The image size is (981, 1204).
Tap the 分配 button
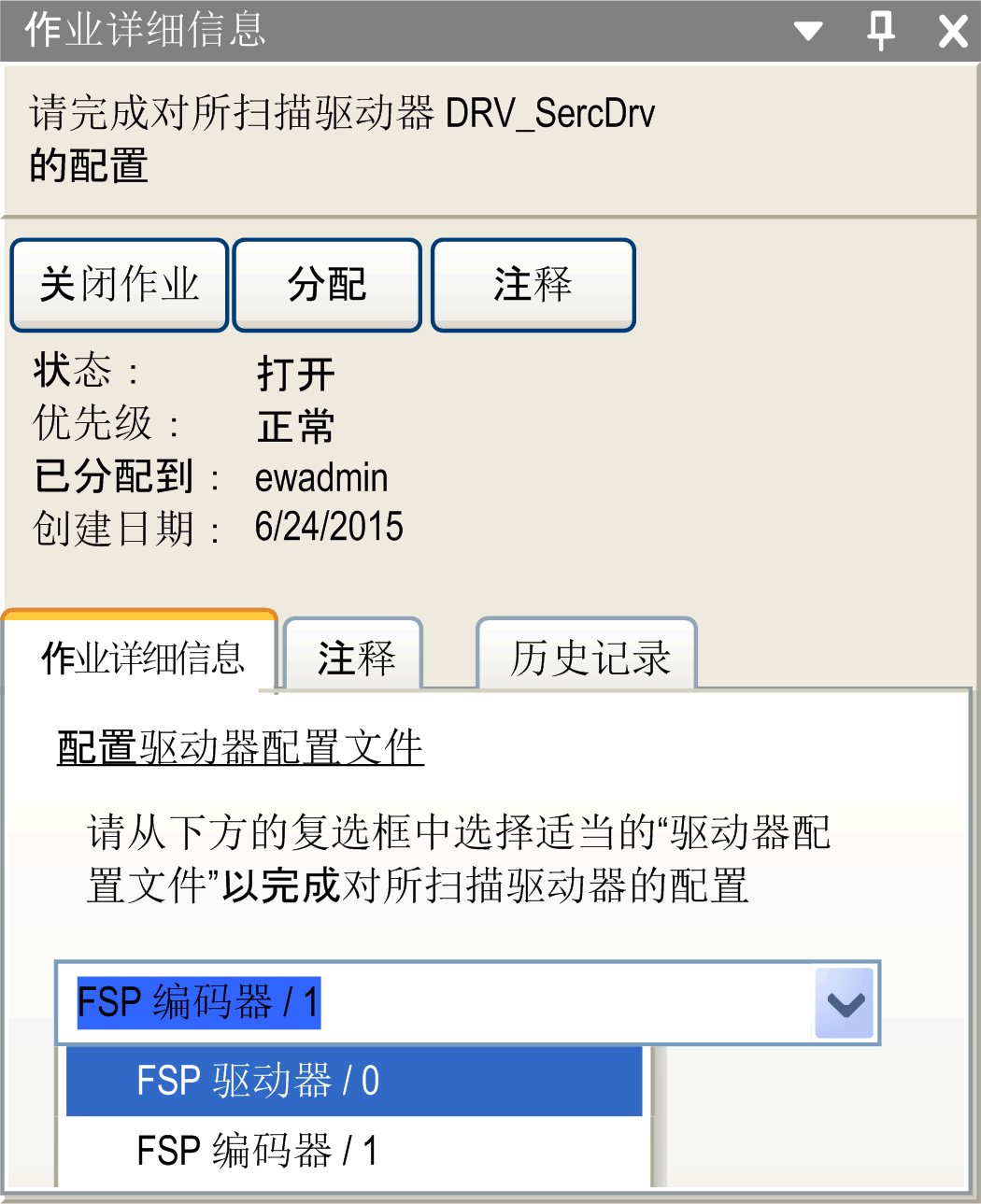[327, 285]
